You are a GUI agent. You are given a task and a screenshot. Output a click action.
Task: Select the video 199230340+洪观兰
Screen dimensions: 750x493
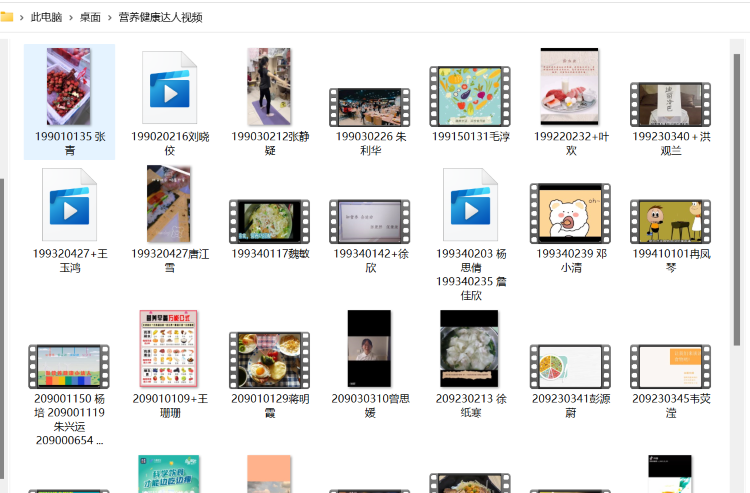pyautogui.click(x=671, y=102)
